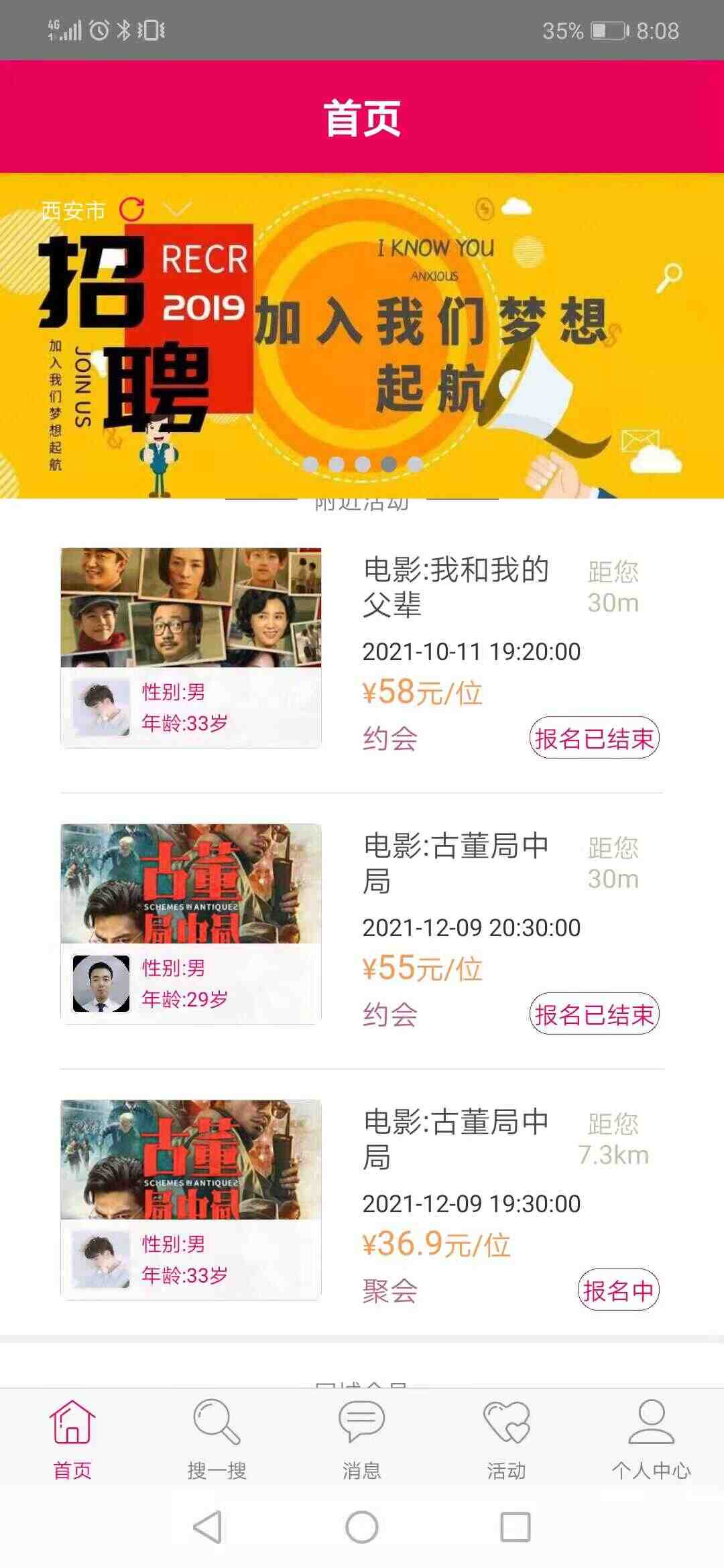724x1568 pixels.
Task: Tap the system back button
Action: 207,1528
